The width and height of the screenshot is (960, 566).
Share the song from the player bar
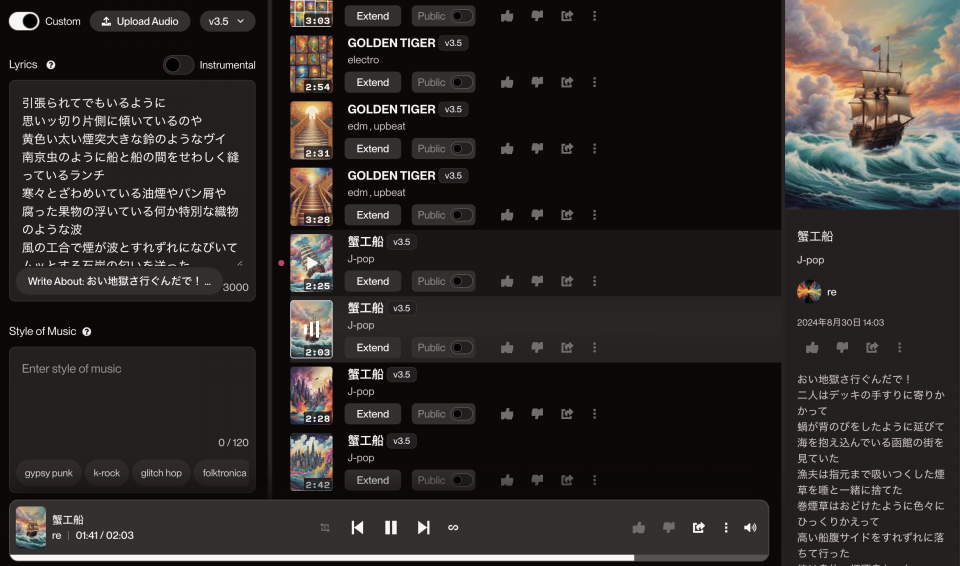pyautogui.click(x=699, y=528)
